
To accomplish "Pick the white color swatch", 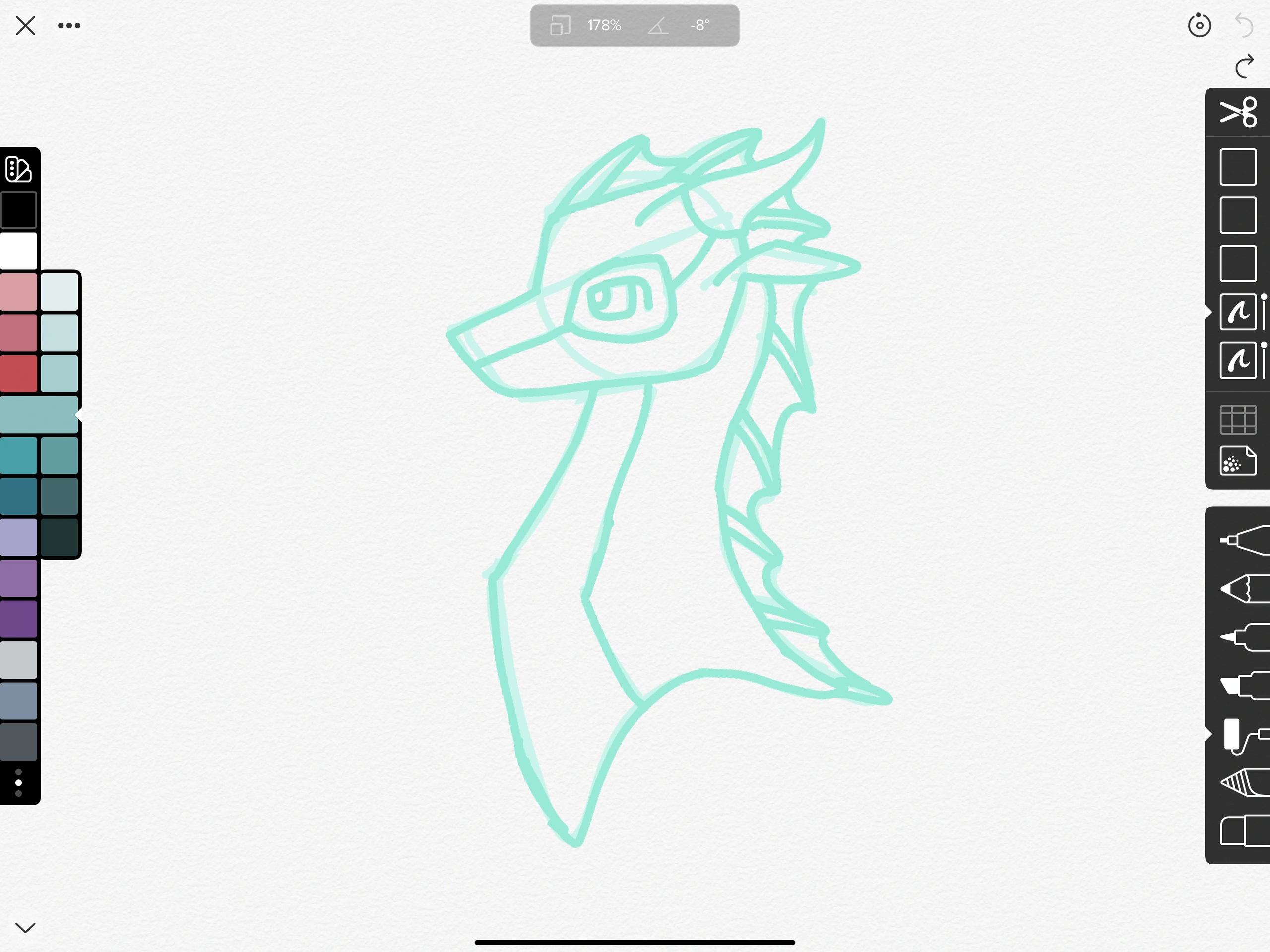I will point(18,251).
